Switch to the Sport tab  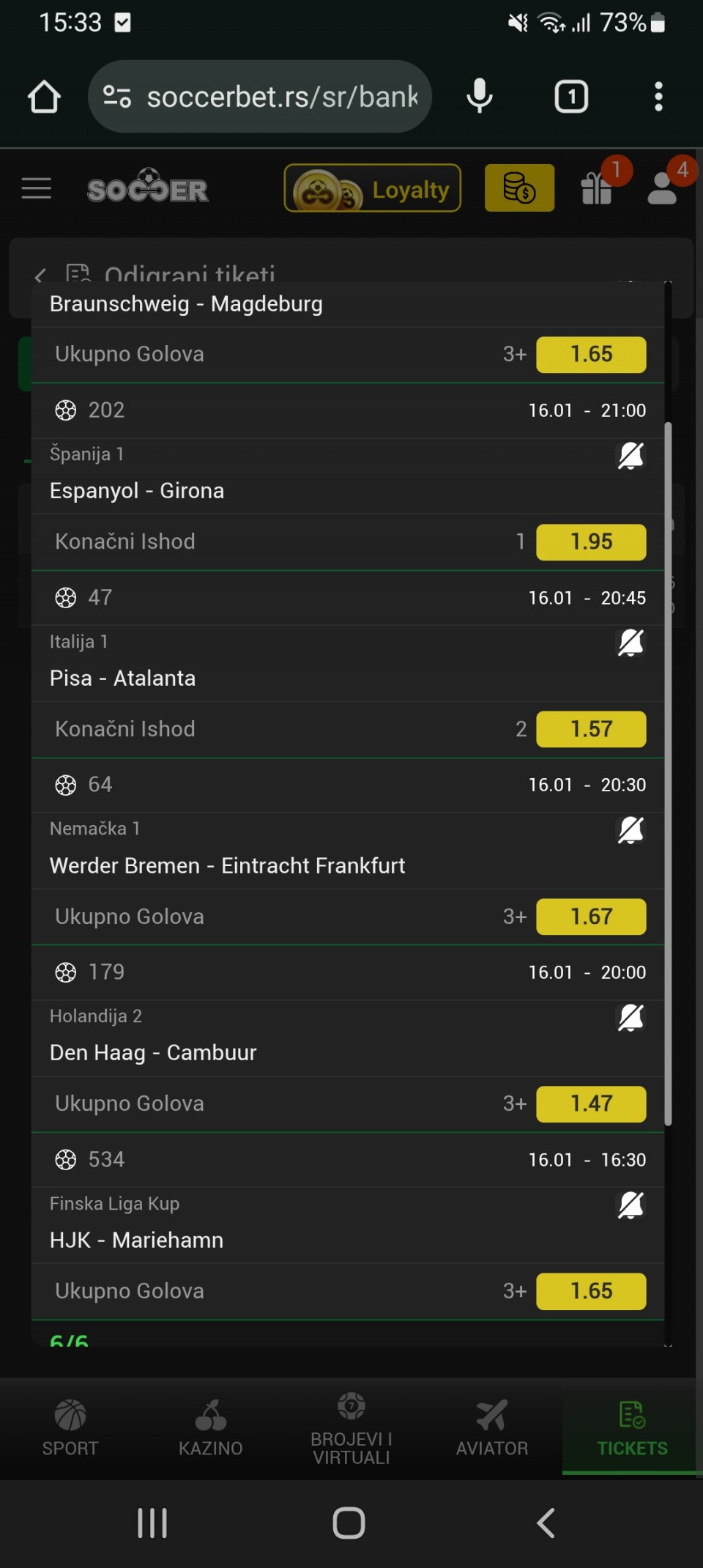coord(70,1428)
